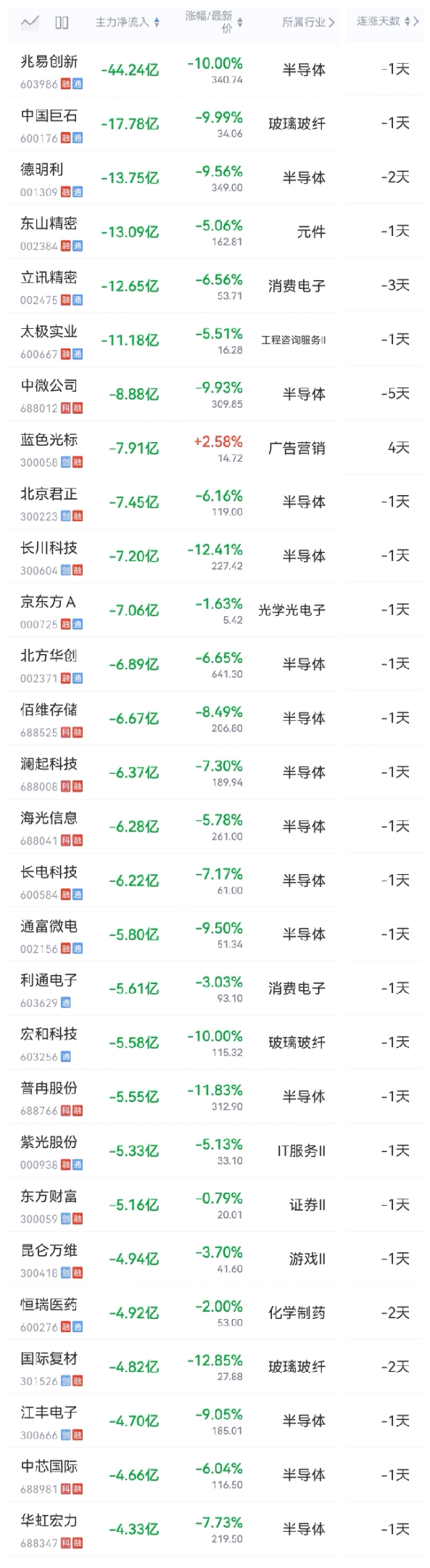
Task: Select the 华虹宏力 stock
Action: click(x=215, y=1529)
